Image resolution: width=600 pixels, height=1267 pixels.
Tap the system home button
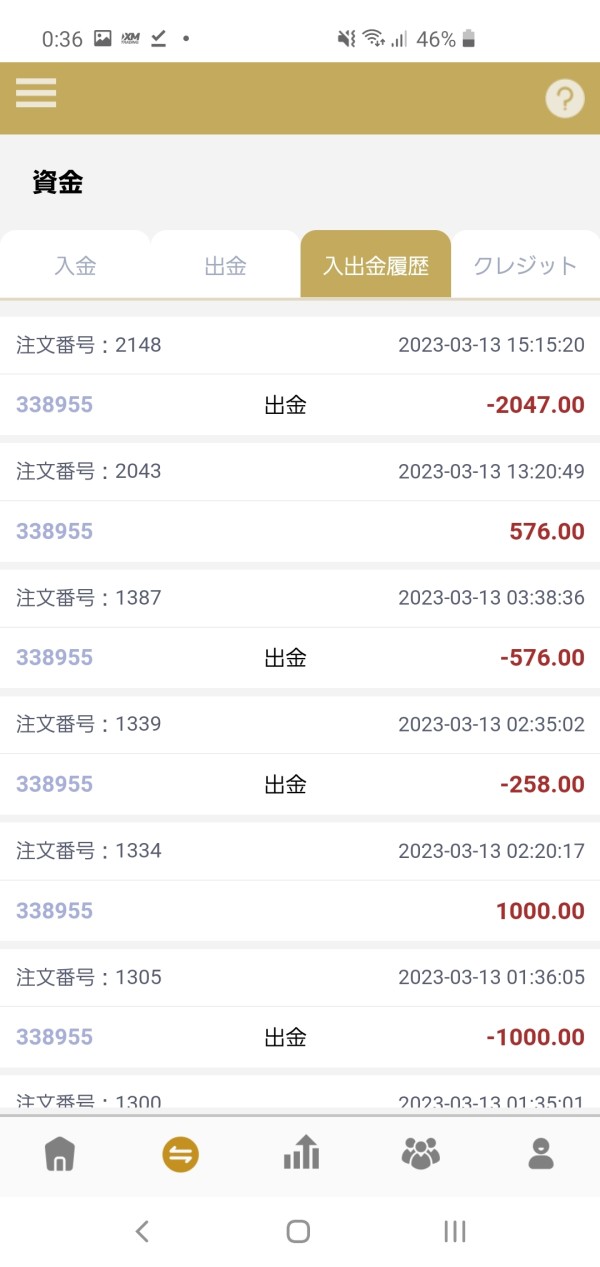(x=298, y=1231)
